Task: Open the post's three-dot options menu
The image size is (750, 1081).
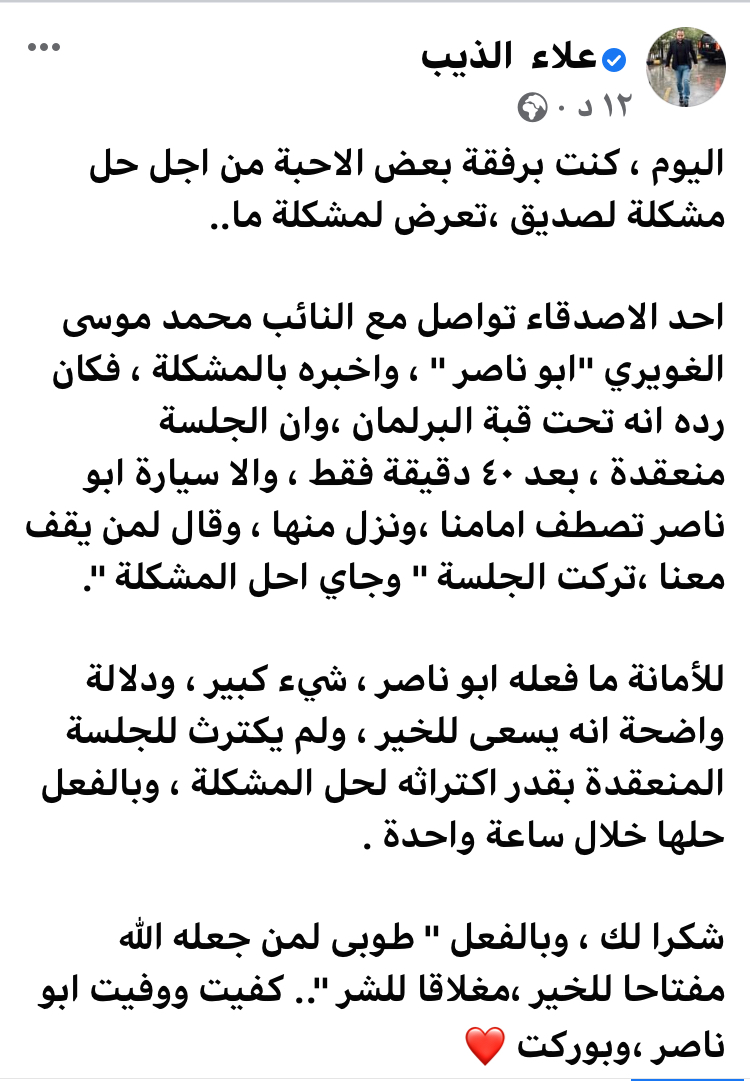Action: (x=44, y=49)
